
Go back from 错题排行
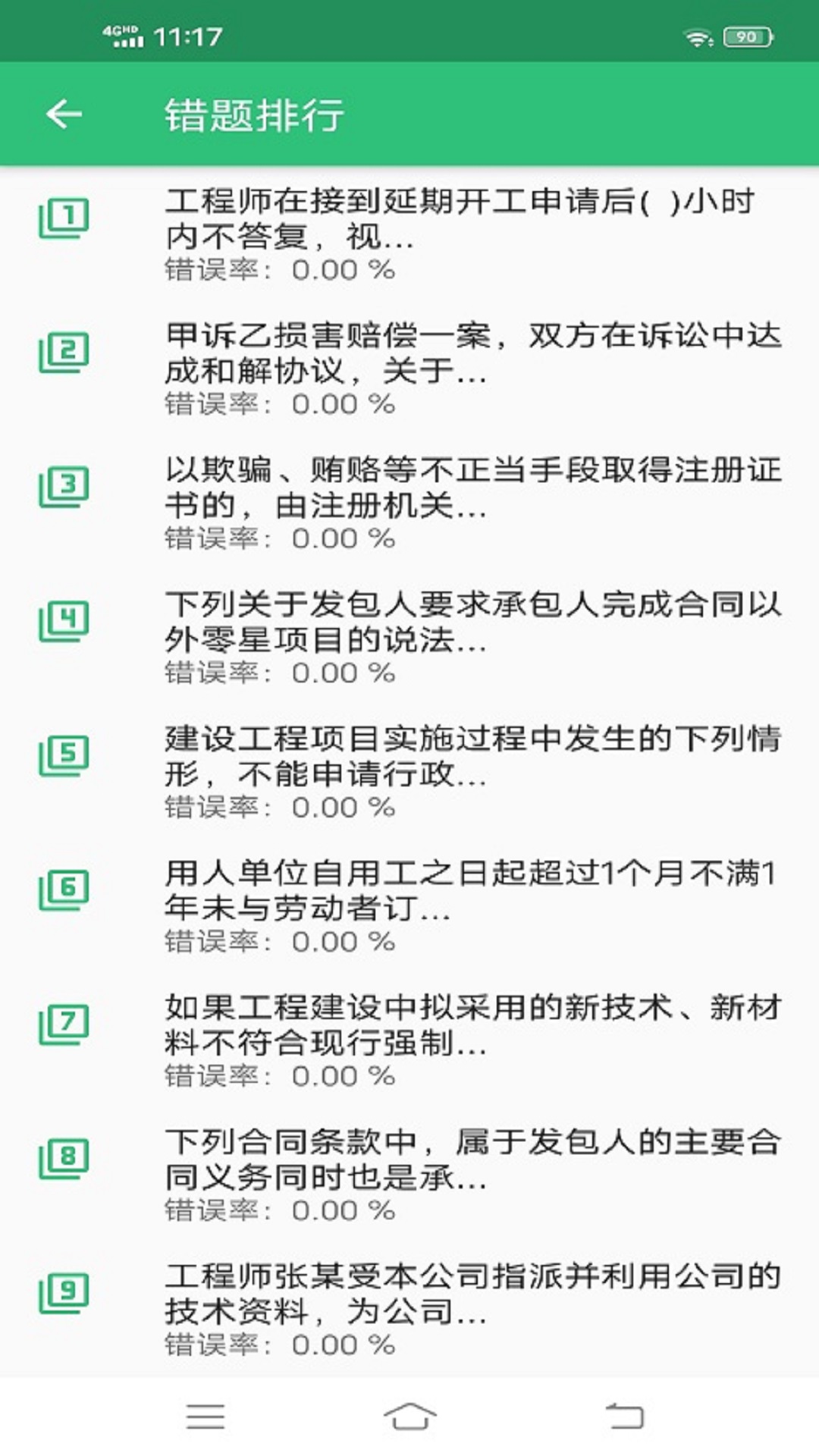click(64, 114)
